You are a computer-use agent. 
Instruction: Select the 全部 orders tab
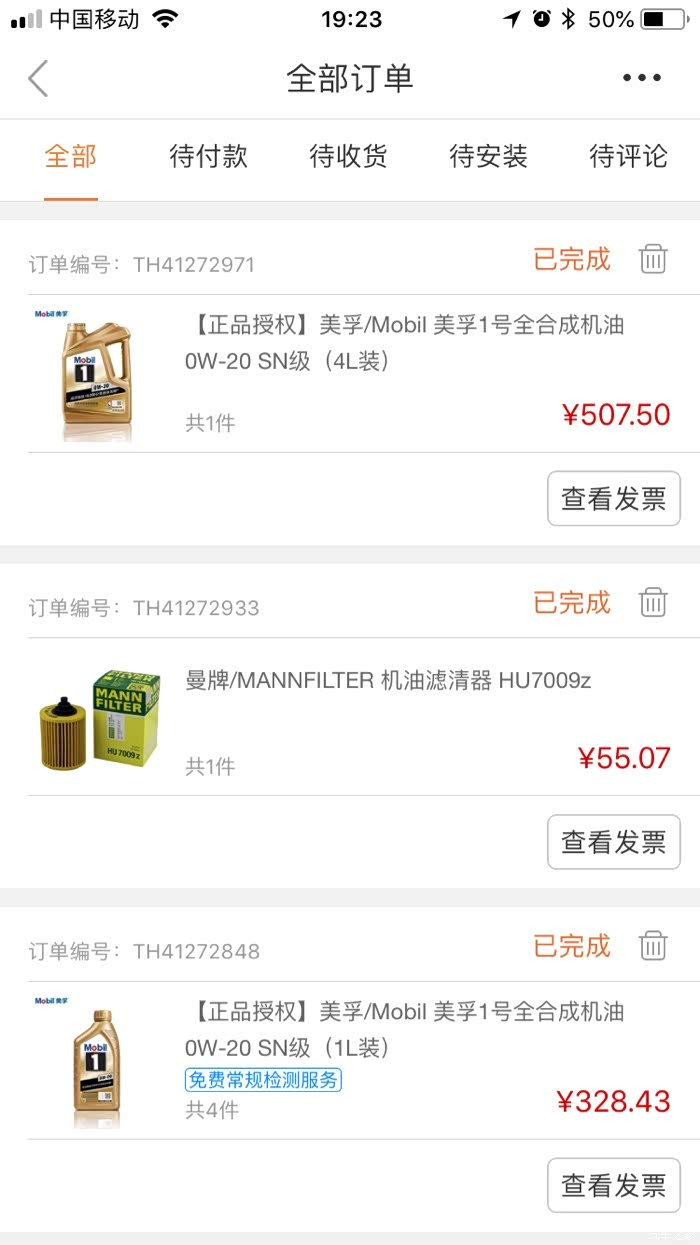pyautogui.click(x=71, y=157)
